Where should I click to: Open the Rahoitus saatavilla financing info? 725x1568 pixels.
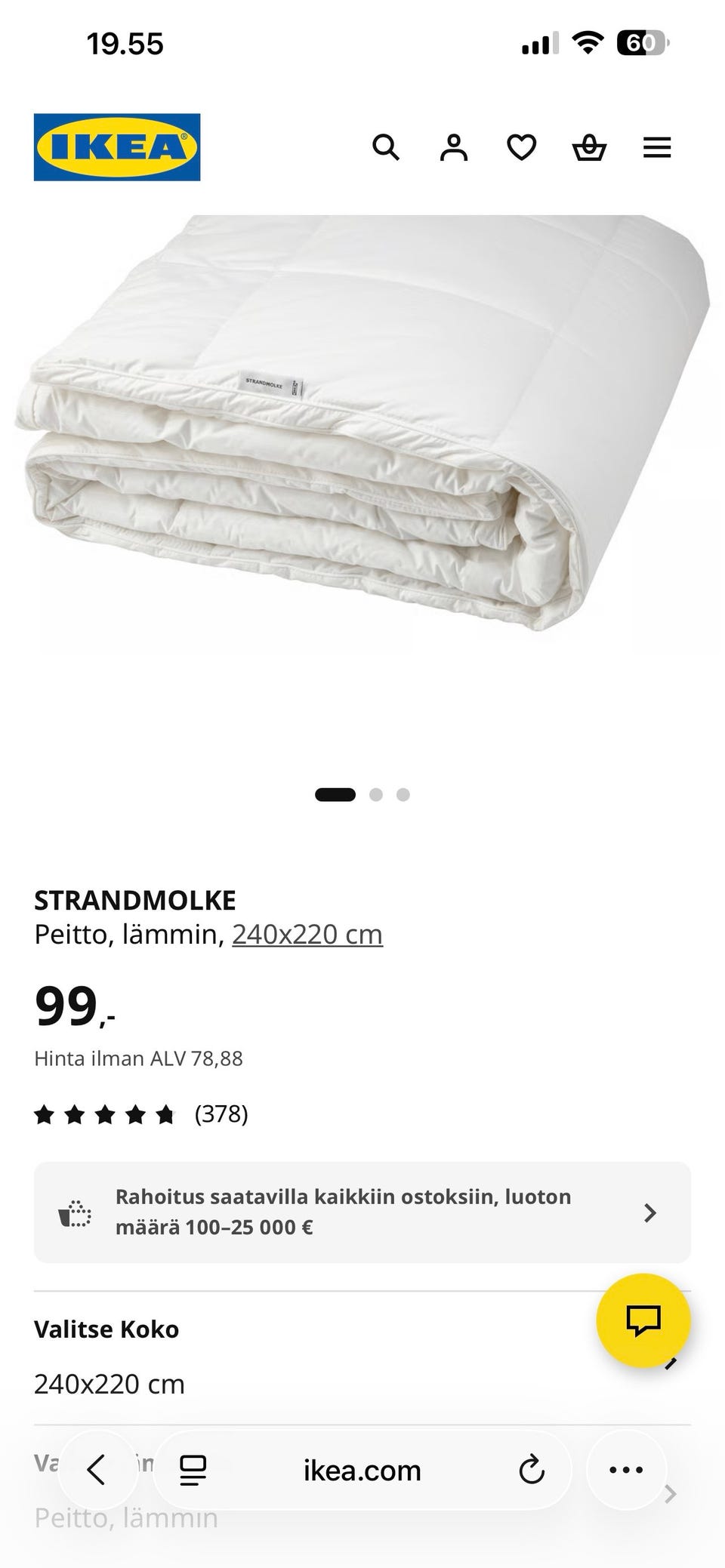pyautogui.click(x=362, y=1212)
